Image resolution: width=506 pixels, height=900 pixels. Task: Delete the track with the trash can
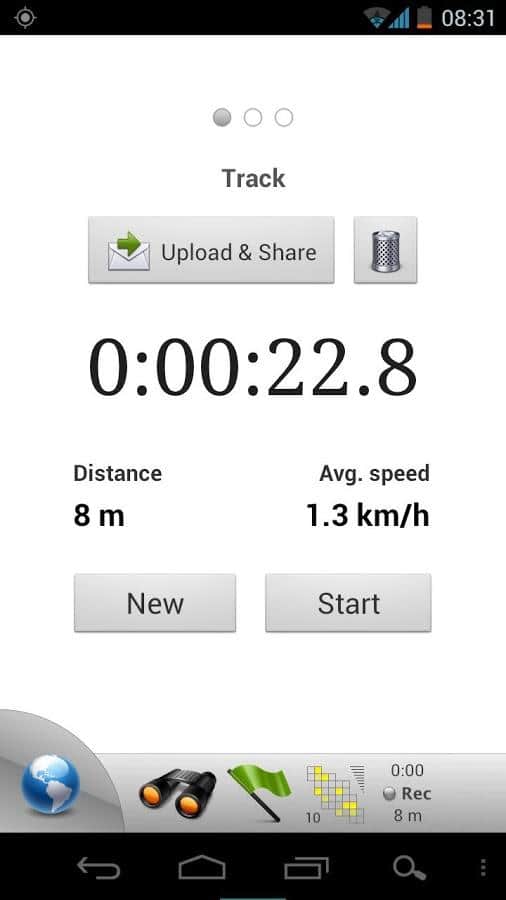[x=386, y=250]
